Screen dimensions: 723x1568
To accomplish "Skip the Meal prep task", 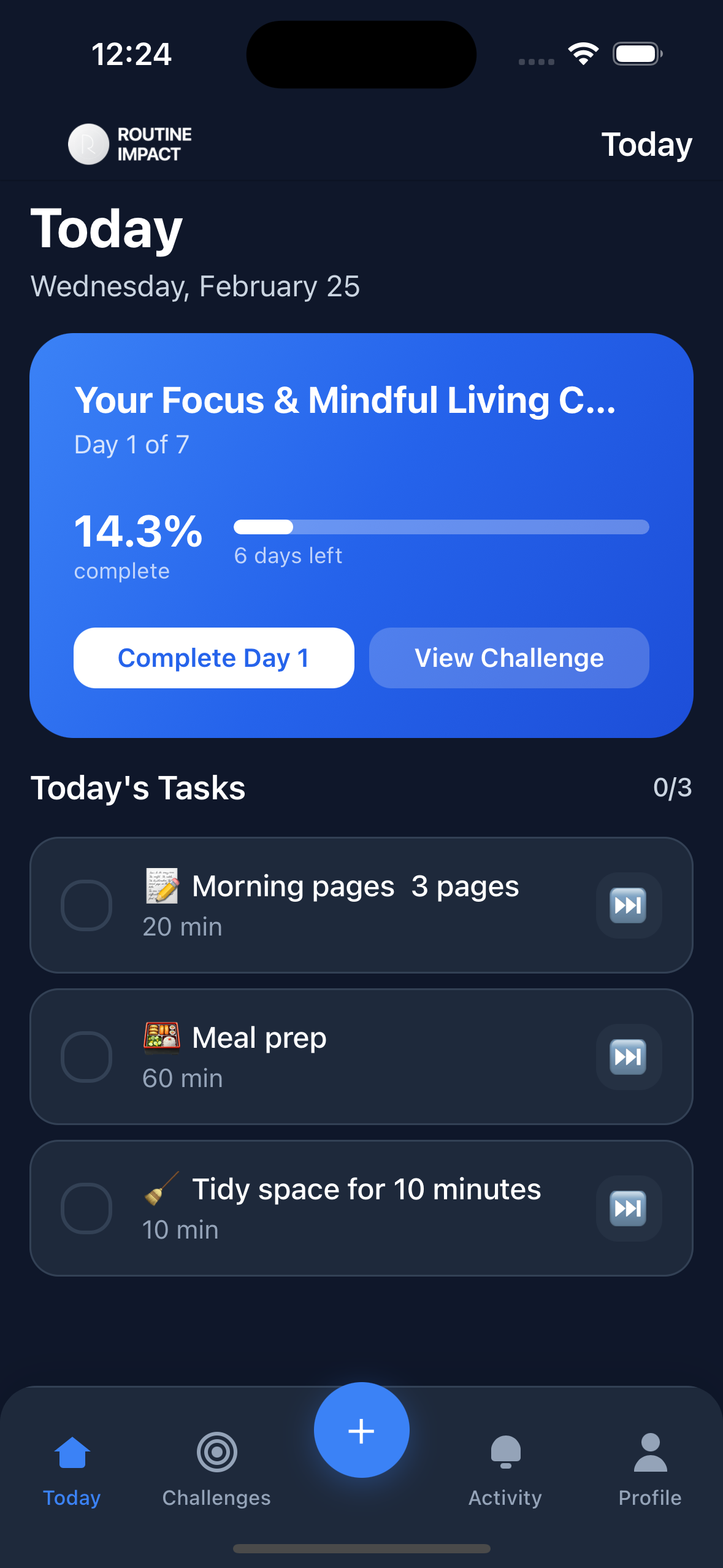I will pyautogui.click(x=628, y=1056).
